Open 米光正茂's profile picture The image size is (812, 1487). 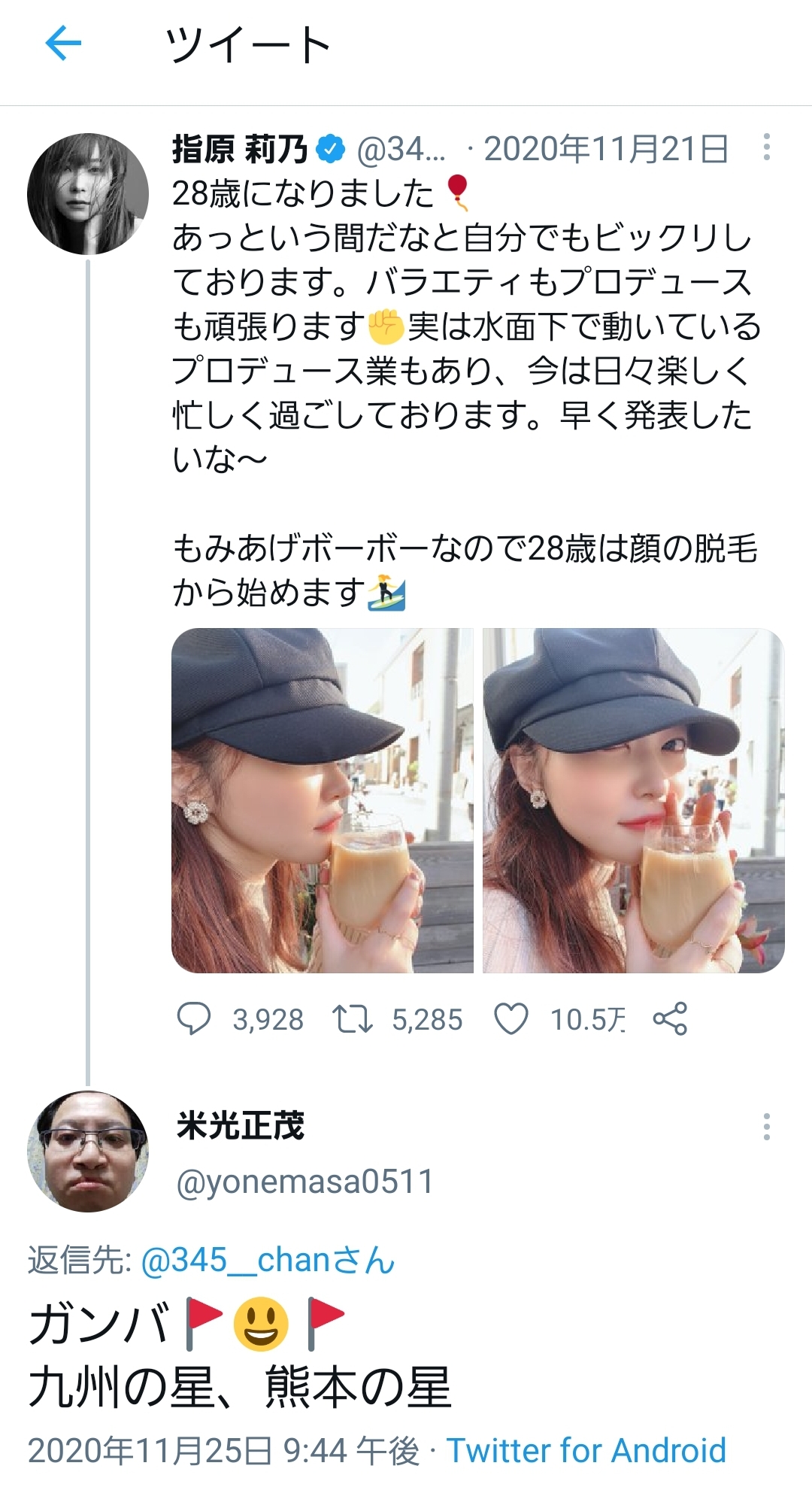(x=87, y=1151)
